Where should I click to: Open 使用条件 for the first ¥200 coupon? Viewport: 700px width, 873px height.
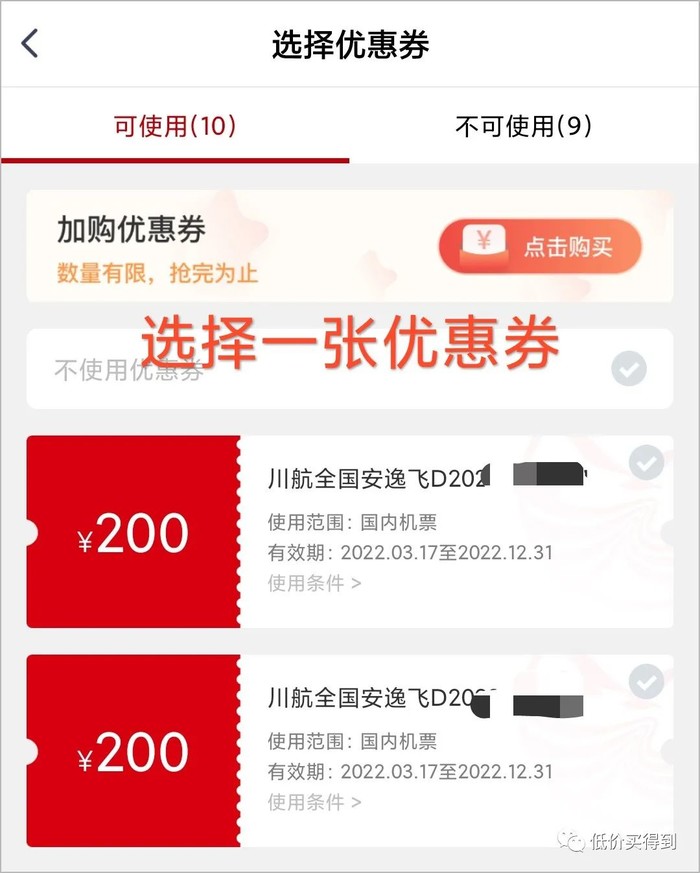coord(314,583)
